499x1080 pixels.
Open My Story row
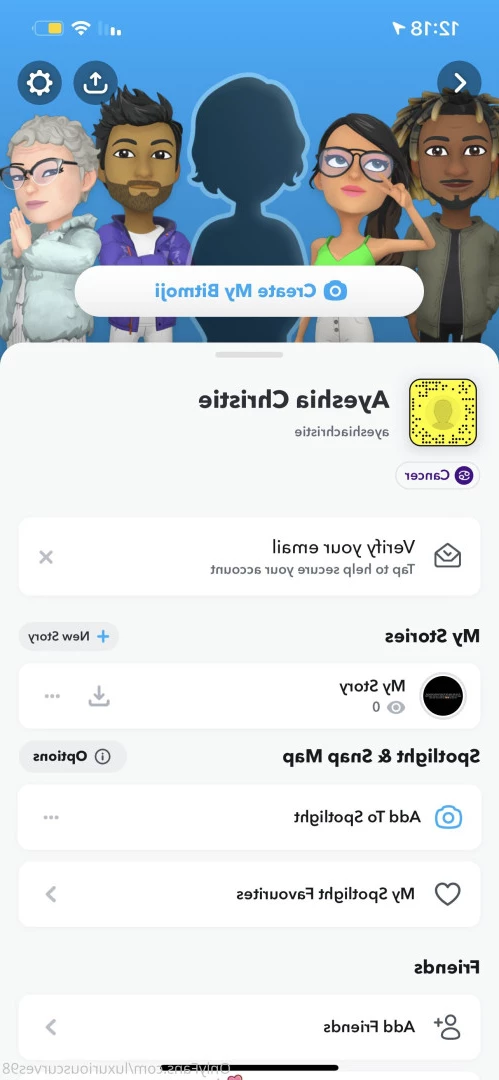[x=250, y=696]
